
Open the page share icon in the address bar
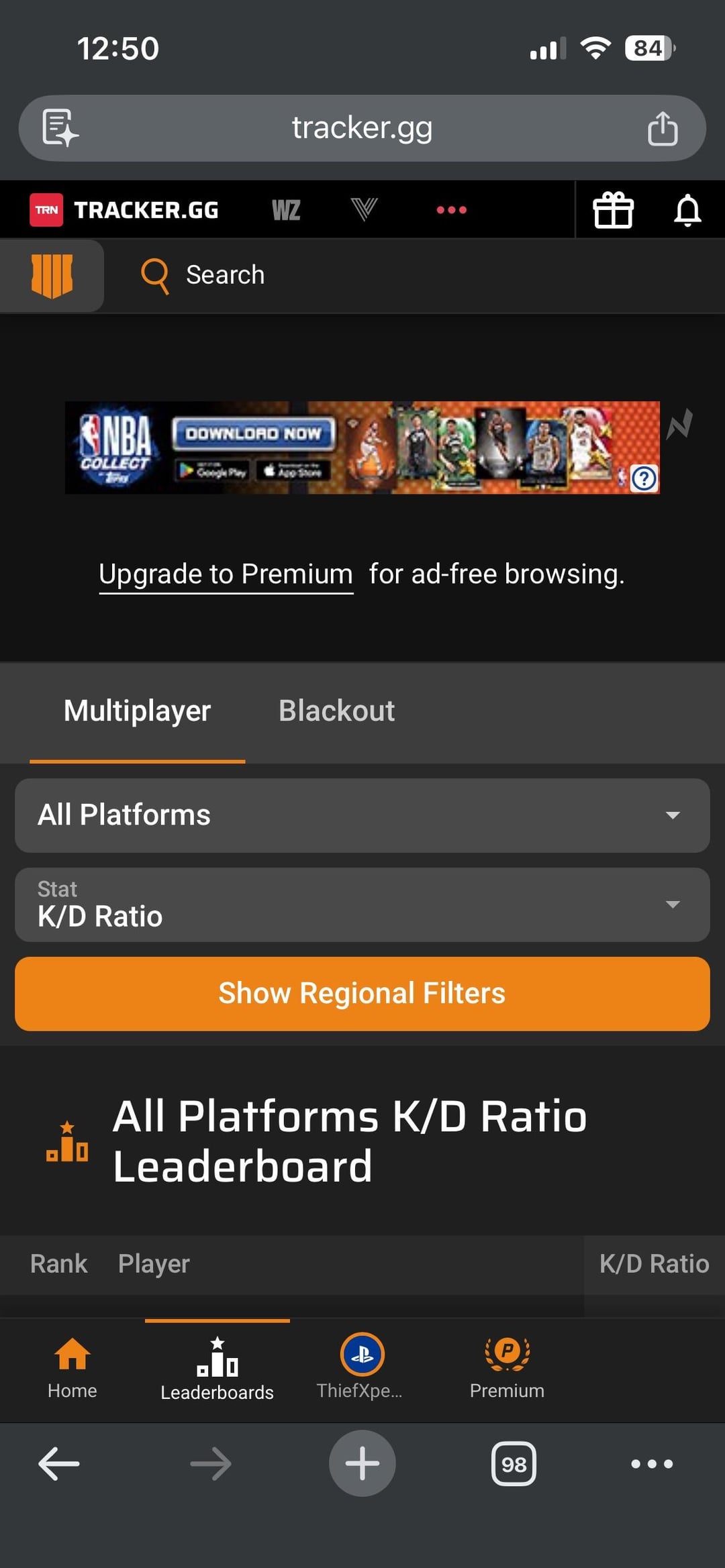click(662, 128)
